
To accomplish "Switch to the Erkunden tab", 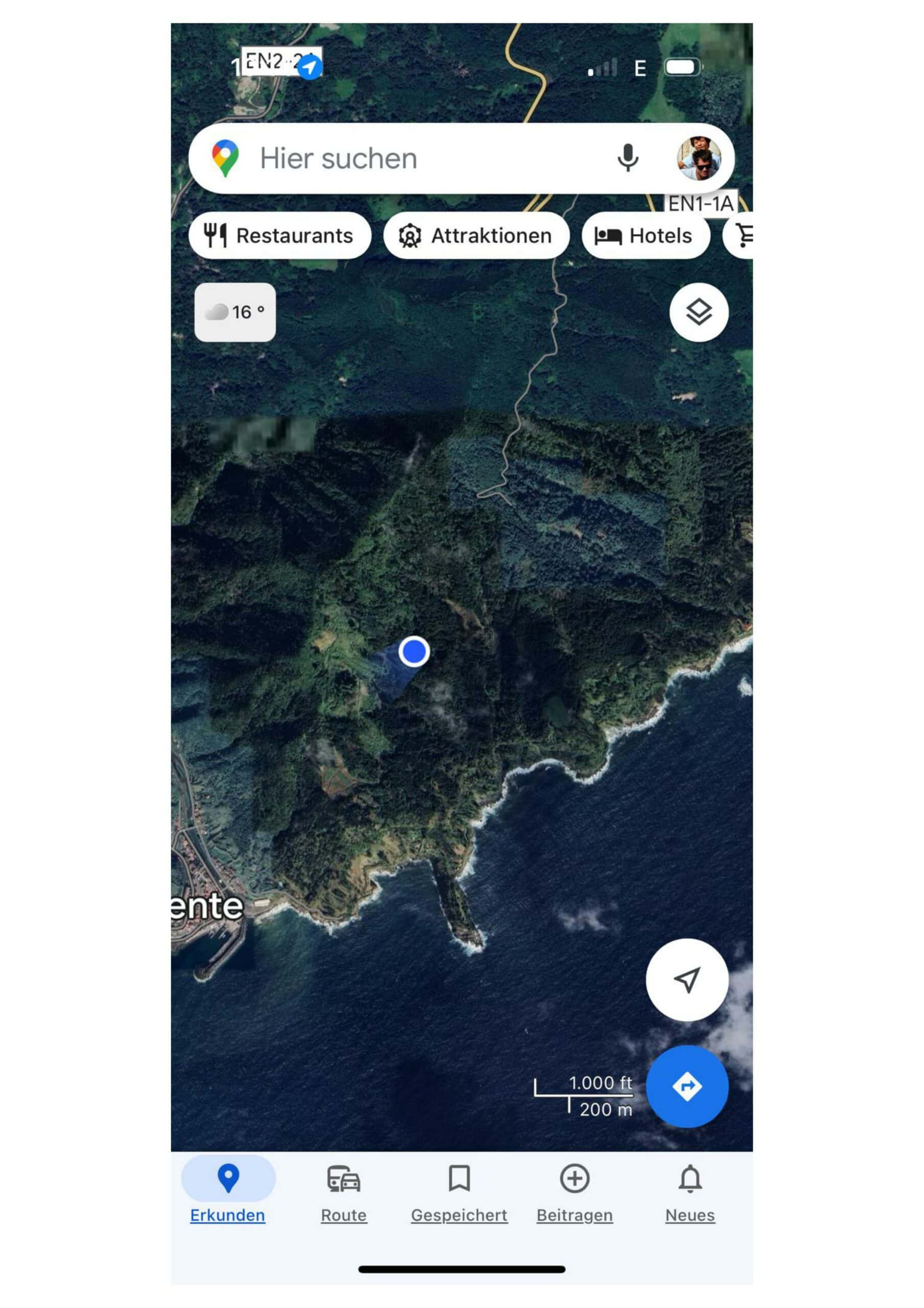I will pyautogui.click(x=228, y=1194).
